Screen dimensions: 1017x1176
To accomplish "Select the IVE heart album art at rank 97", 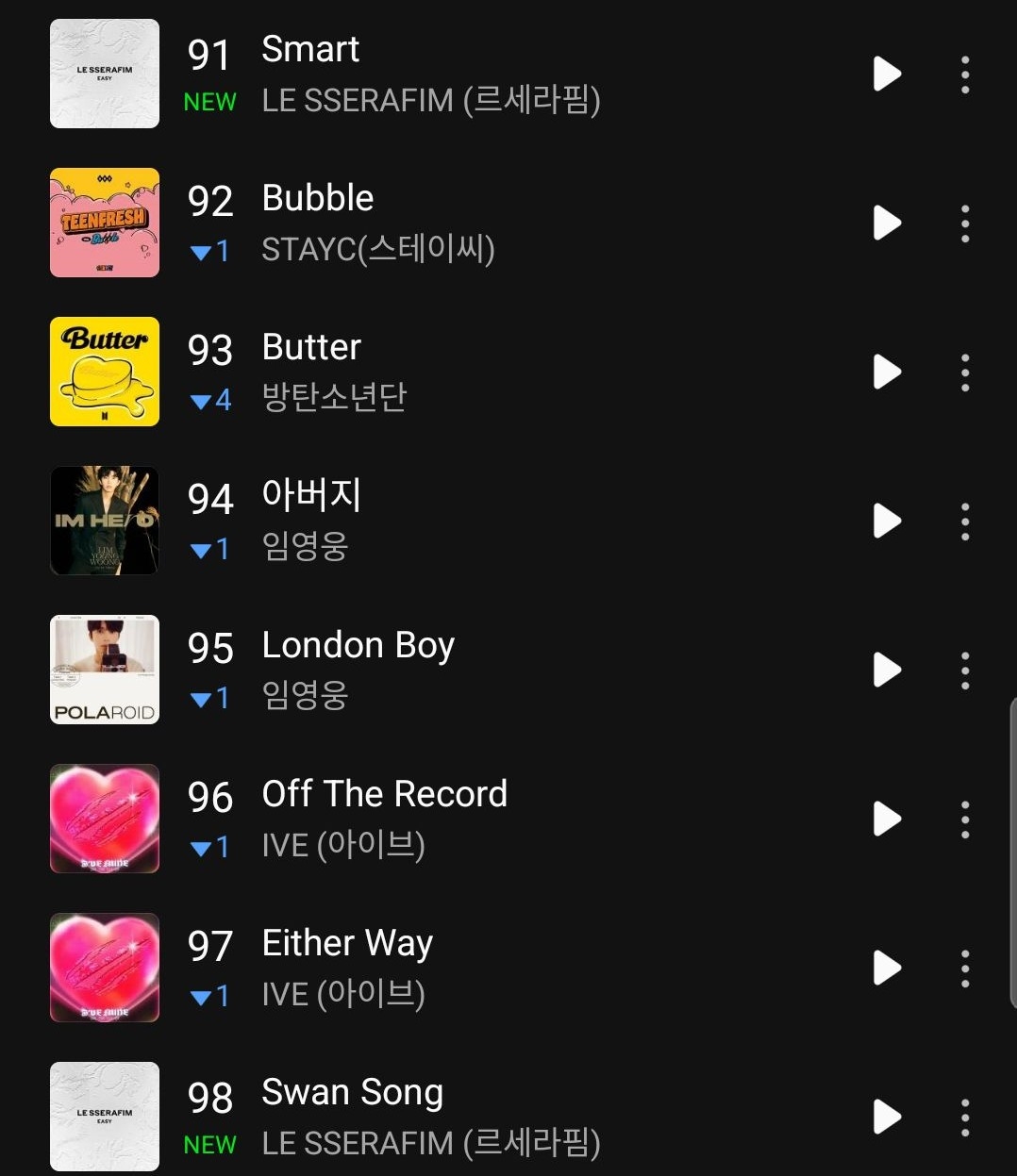I will point(104,968).
